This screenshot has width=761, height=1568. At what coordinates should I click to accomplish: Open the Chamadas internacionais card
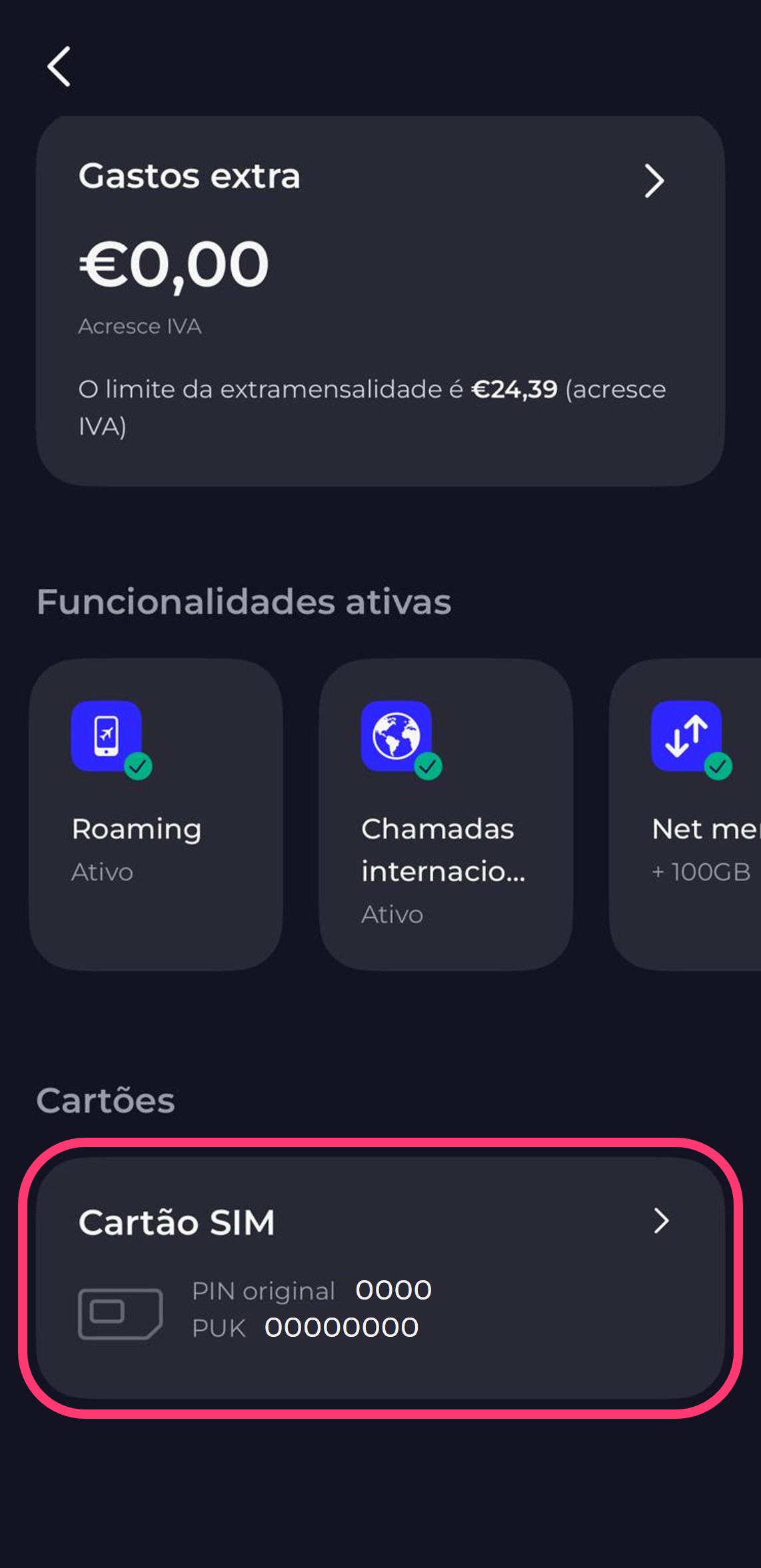(446, 814)
